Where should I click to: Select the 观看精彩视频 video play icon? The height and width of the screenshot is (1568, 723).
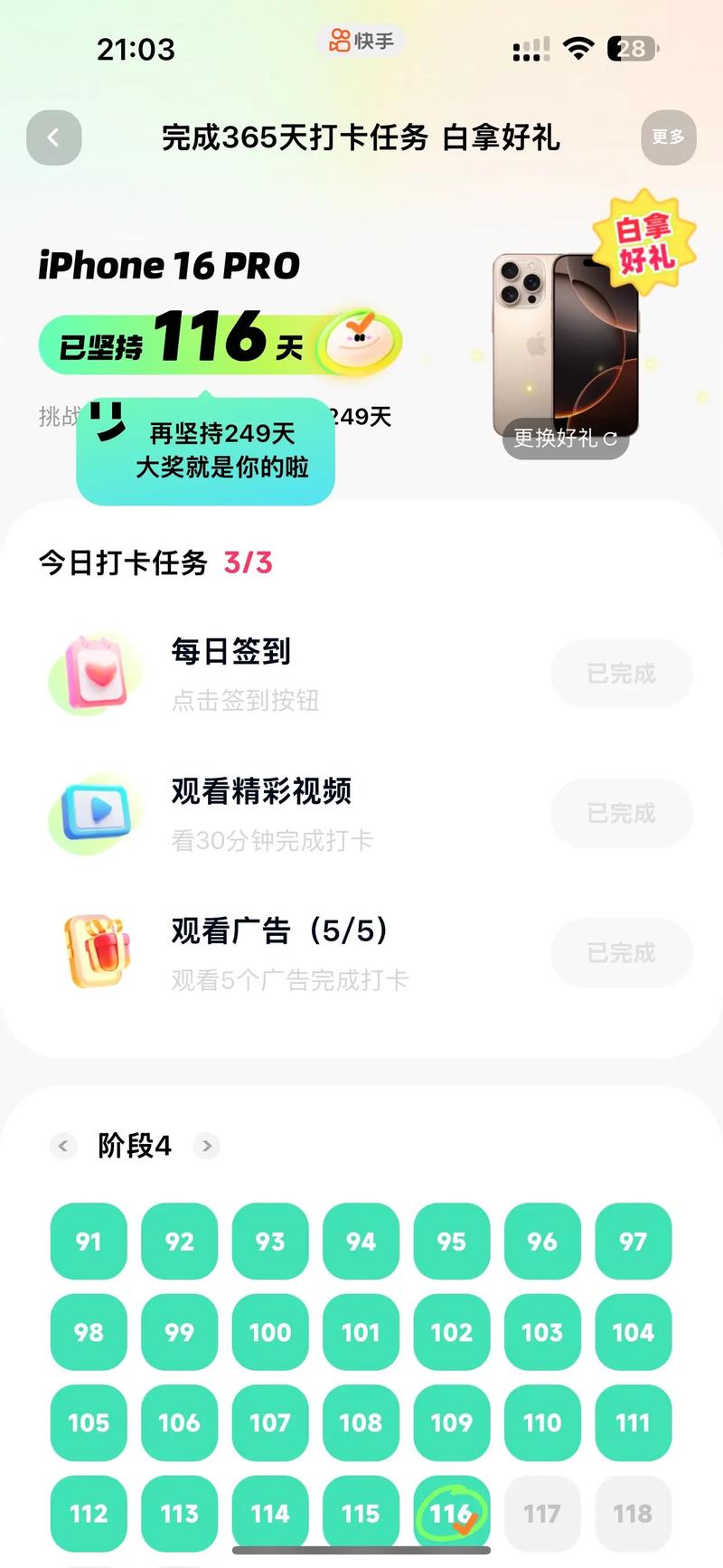pos(94,813)
